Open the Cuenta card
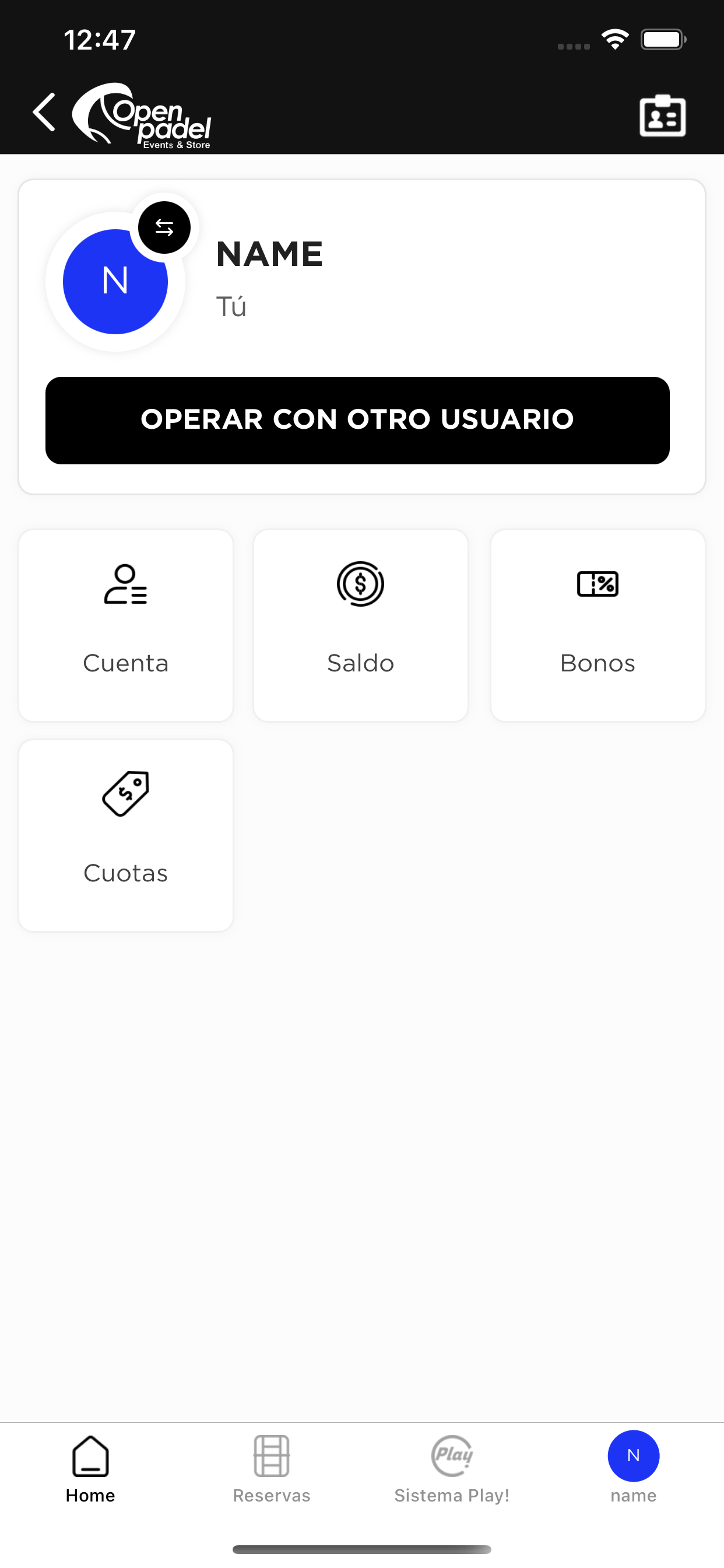724x1568 pixels. click(126, 625)
